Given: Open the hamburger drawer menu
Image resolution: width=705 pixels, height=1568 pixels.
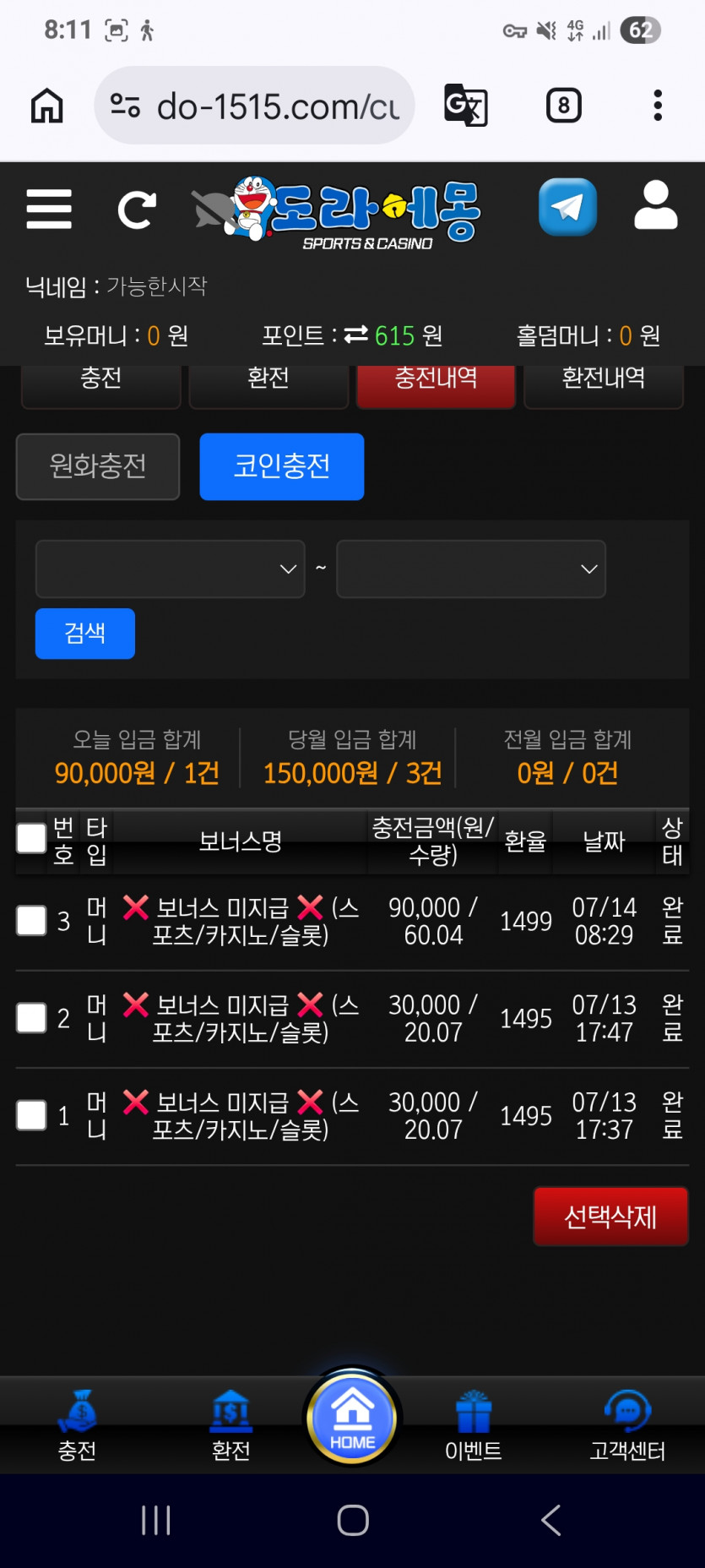Looking at the screenshot, I should (49, 209).
